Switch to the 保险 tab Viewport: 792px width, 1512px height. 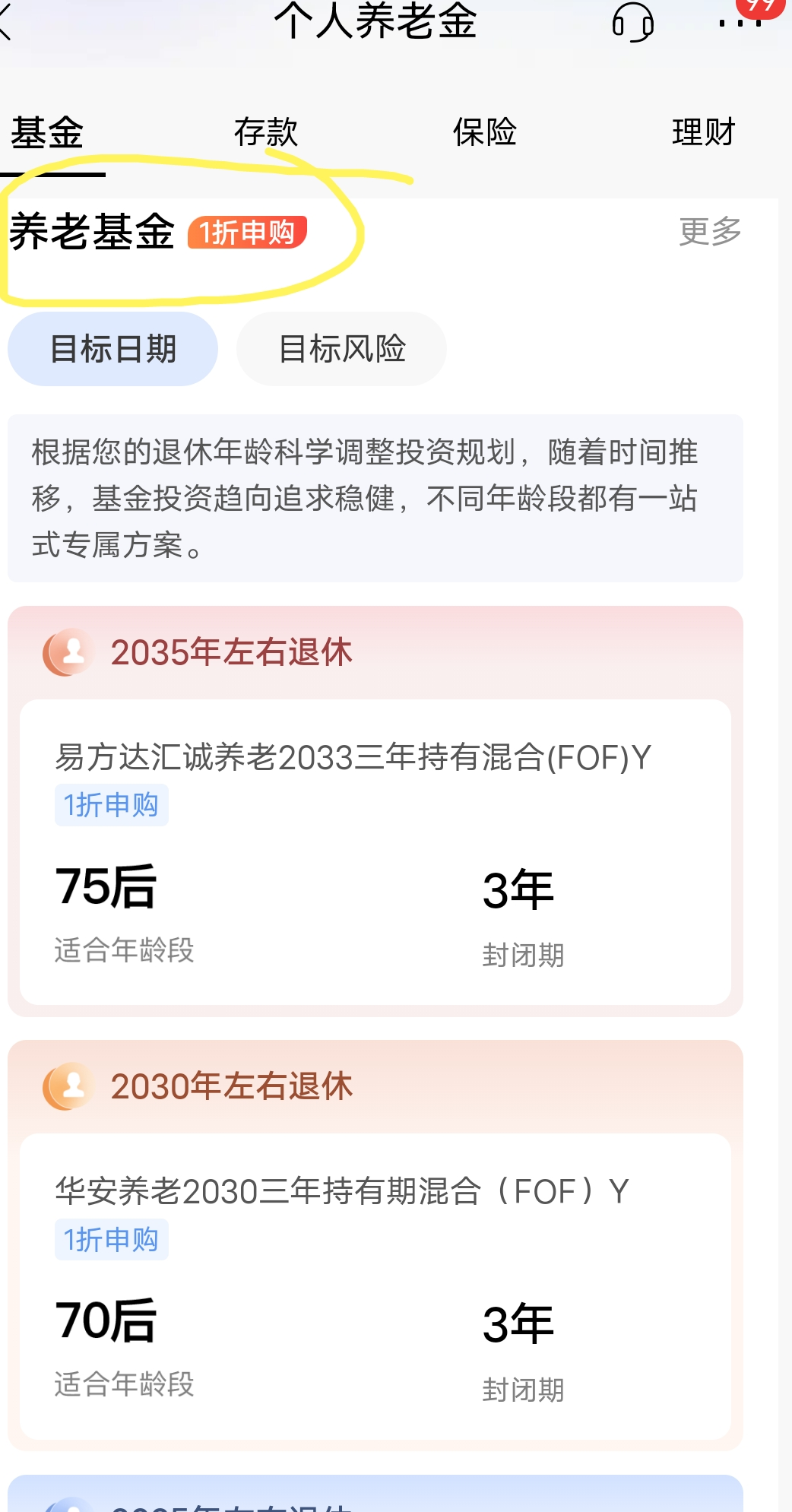pyautogui.click(x=484, y=133)
